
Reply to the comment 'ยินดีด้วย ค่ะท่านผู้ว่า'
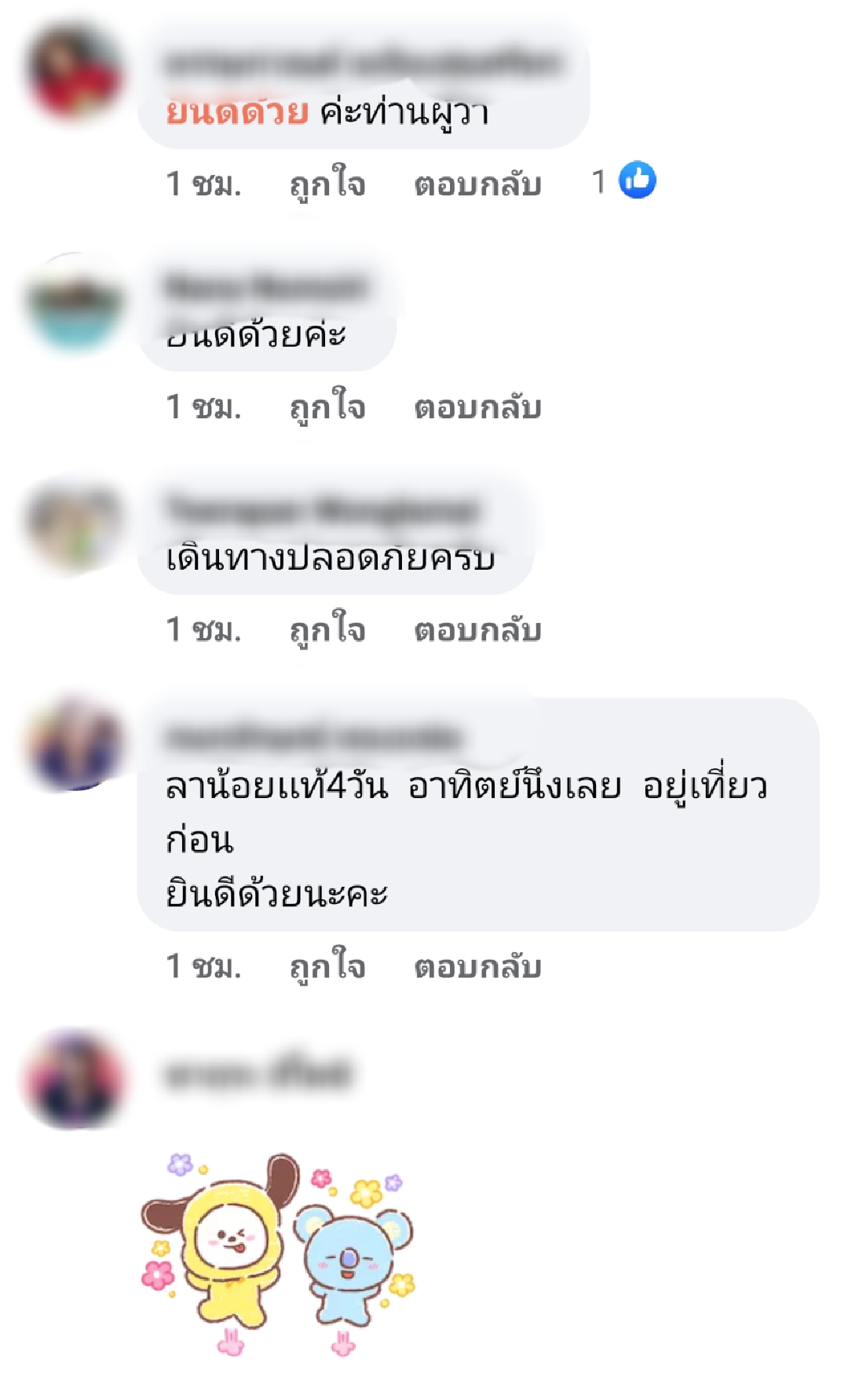[477, 184]
